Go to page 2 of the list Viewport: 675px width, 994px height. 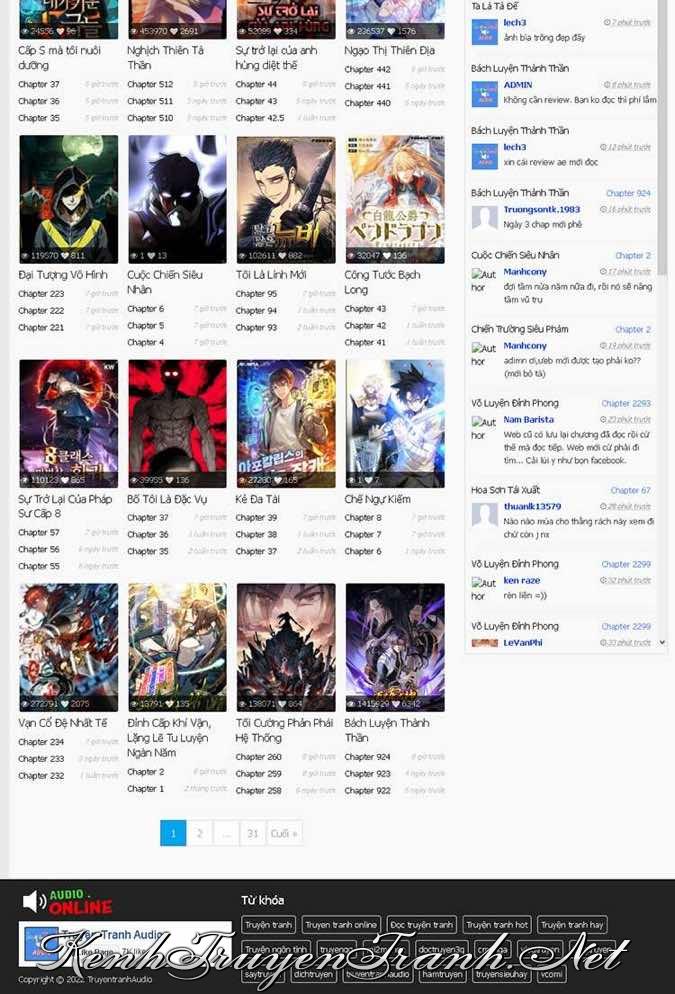tap(199, 833)
